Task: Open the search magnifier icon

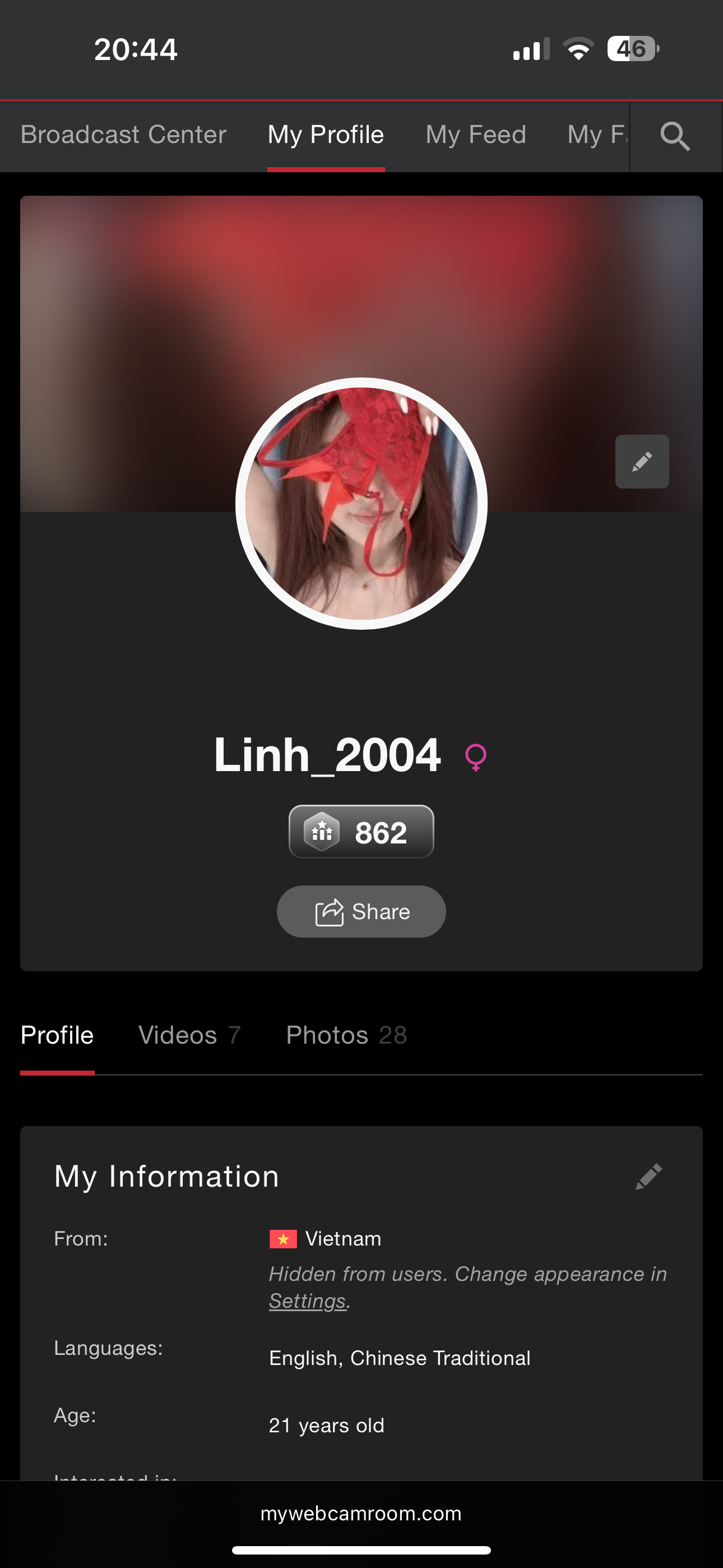Action: (675, 136)
